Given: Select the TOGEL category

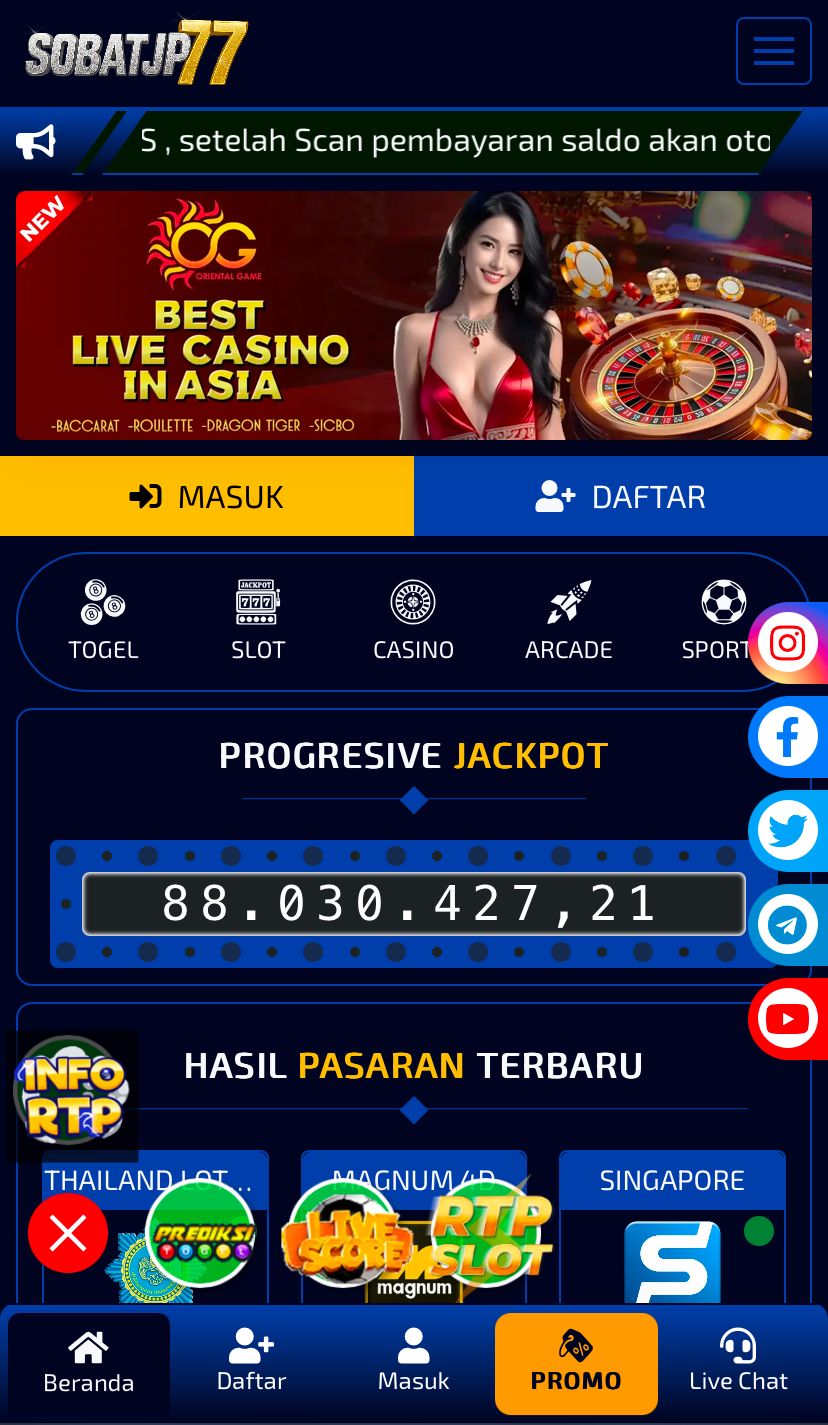Looking at the screenshot, I should pos(103,620).
